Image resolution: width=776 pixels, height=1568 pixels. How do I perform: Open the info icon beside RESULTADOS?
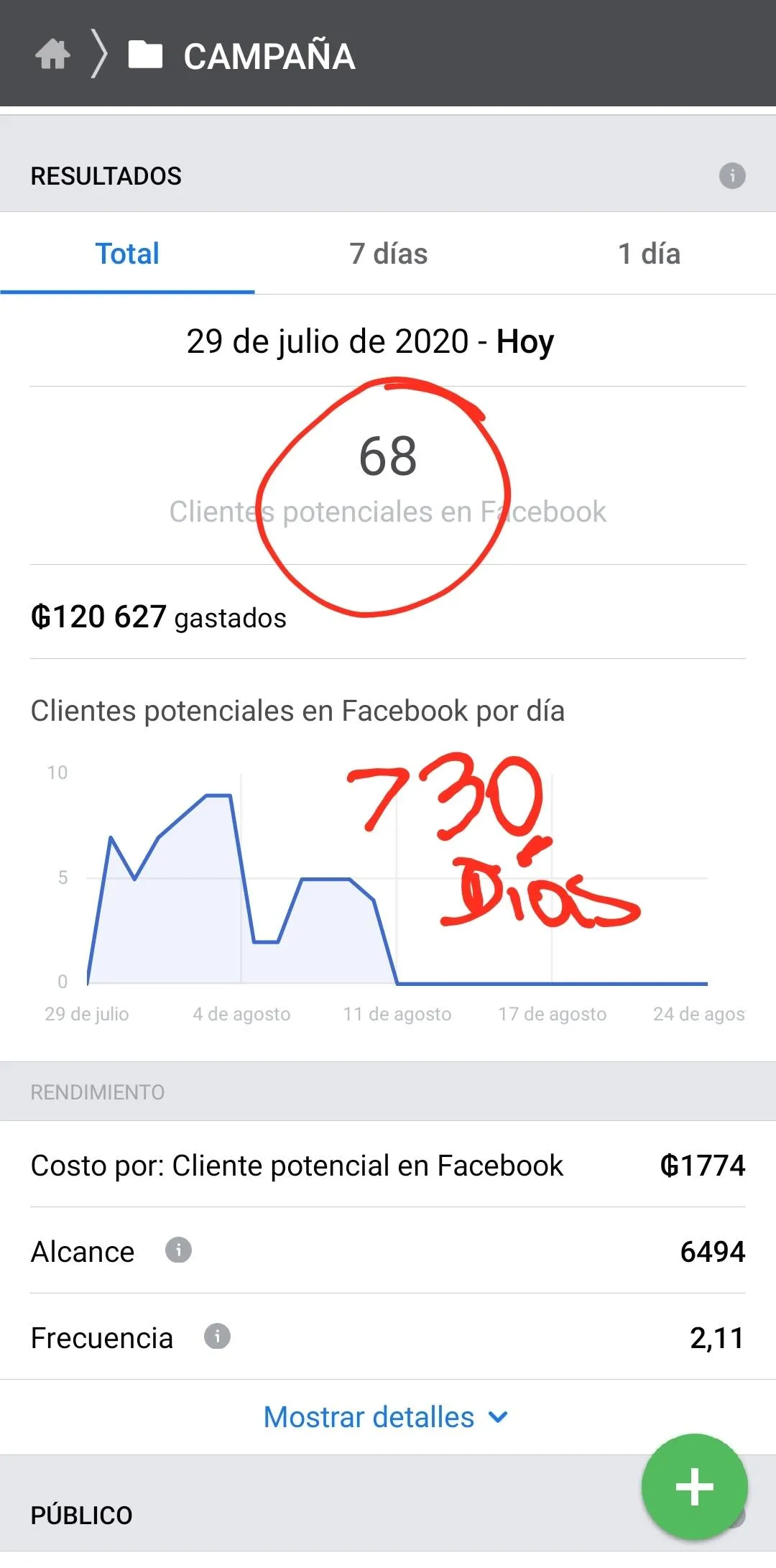pos(732,175)
